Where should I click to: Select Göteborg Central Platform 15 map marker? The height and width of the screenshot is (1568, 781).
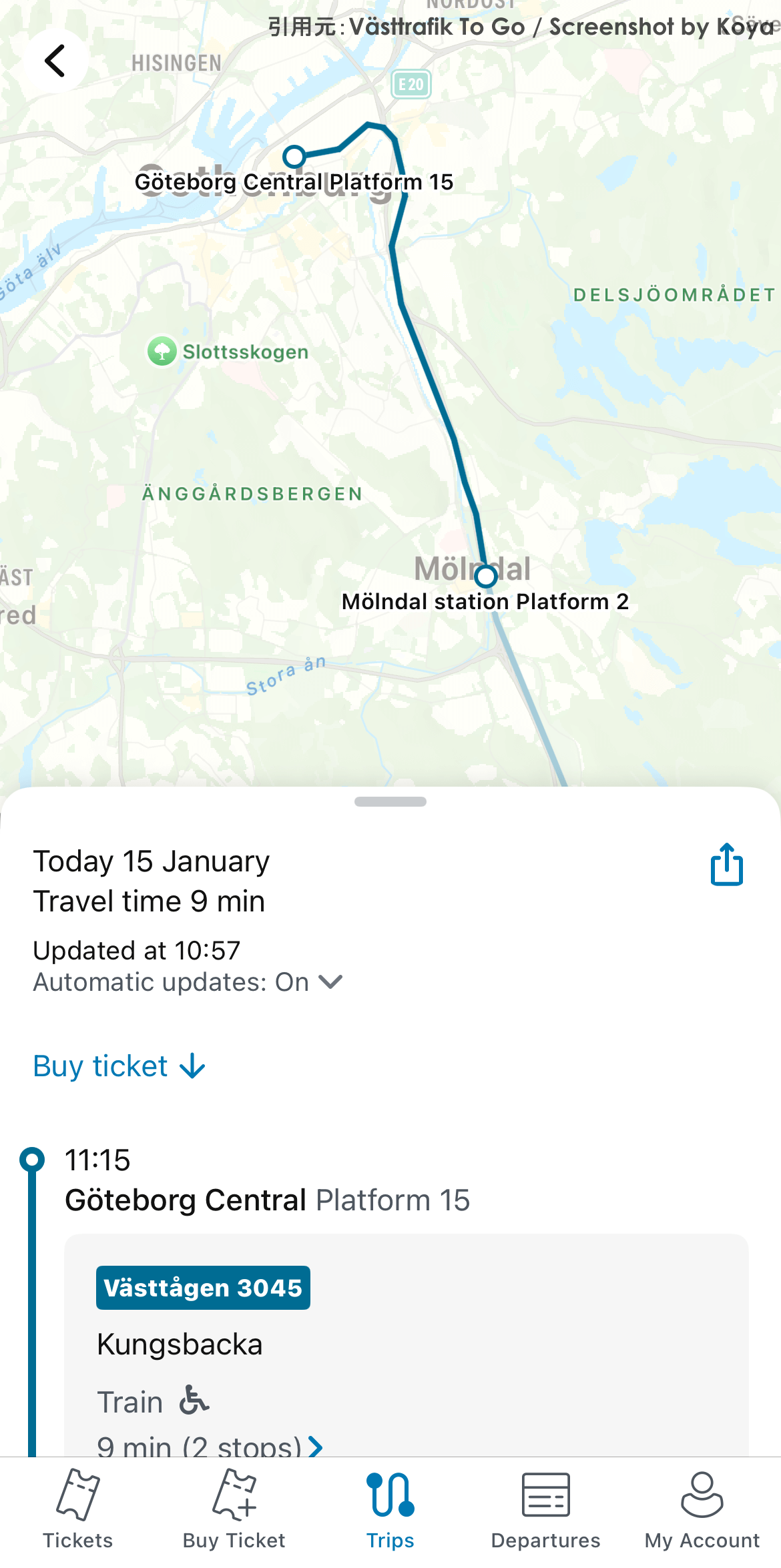(x=294, y=157)
